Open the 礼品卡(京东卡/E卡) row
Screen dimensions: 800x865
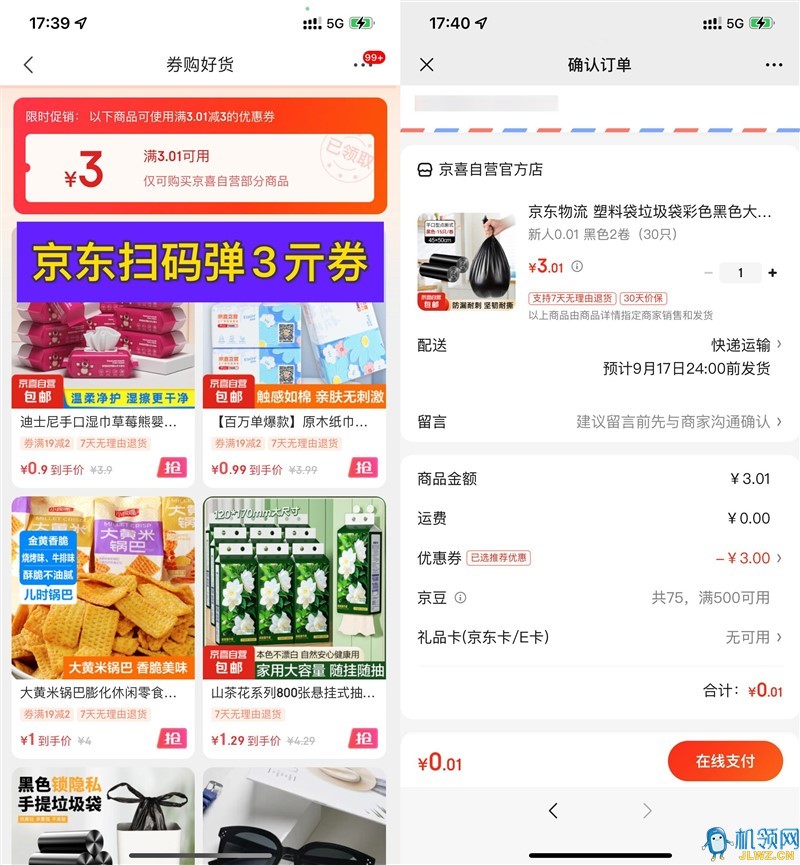(x=600, y=637)
